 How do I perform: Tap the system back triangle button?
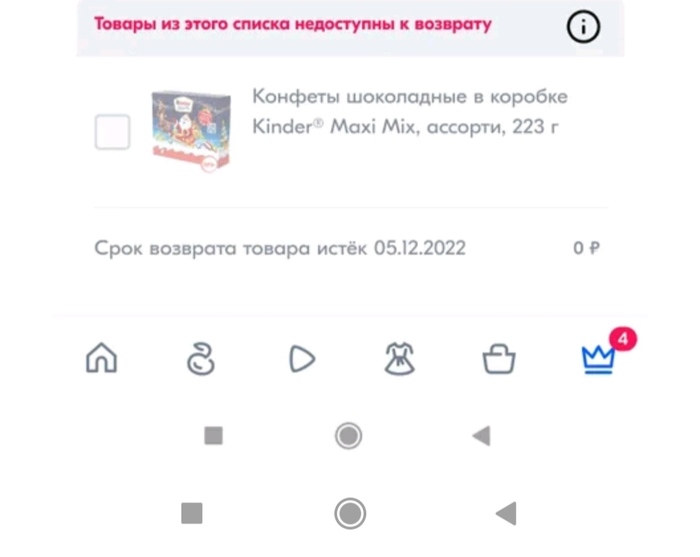[x=505, y=514]
